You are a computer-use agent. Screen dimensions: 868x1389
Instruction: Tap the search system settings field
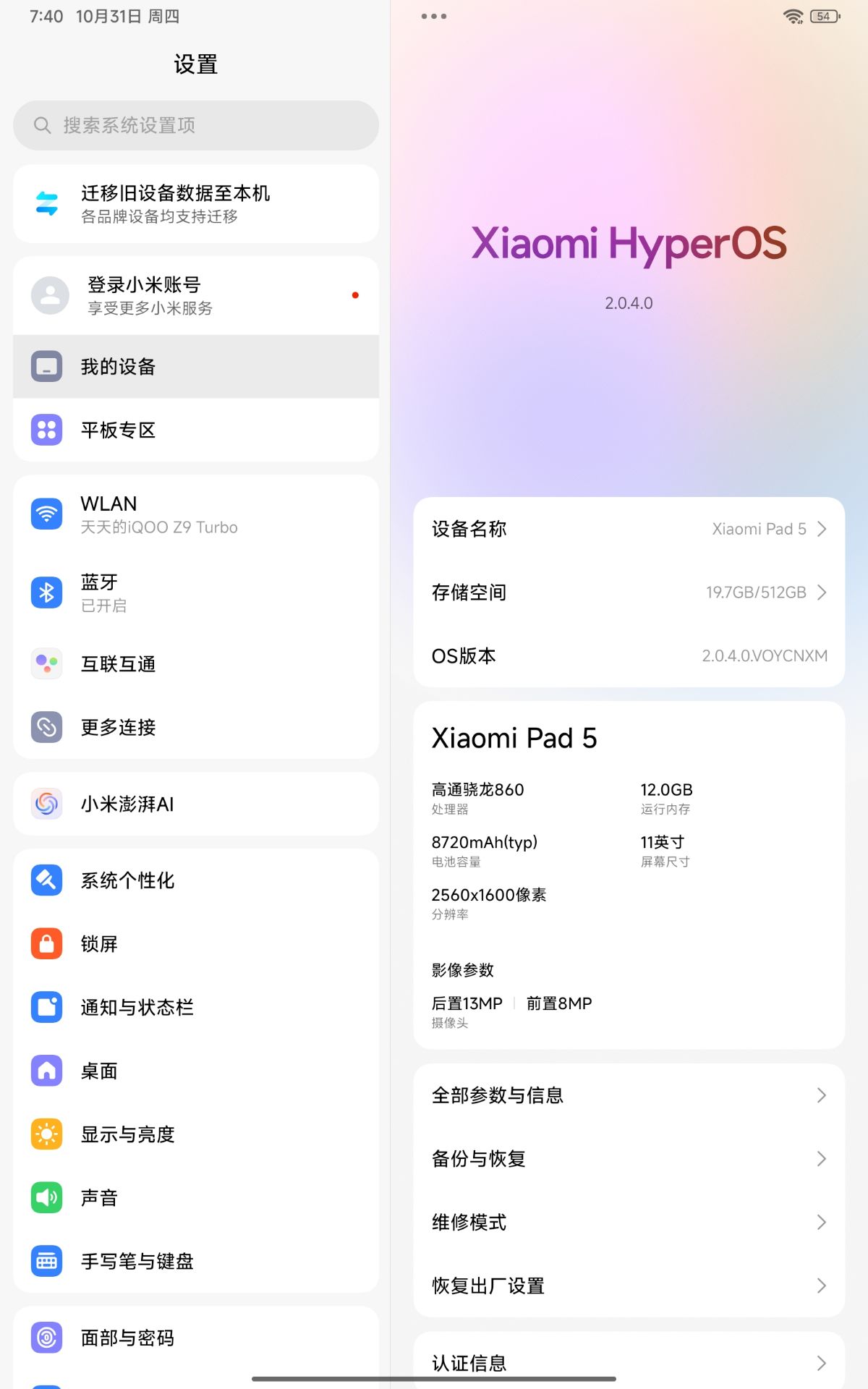click(x=195, y=125)
